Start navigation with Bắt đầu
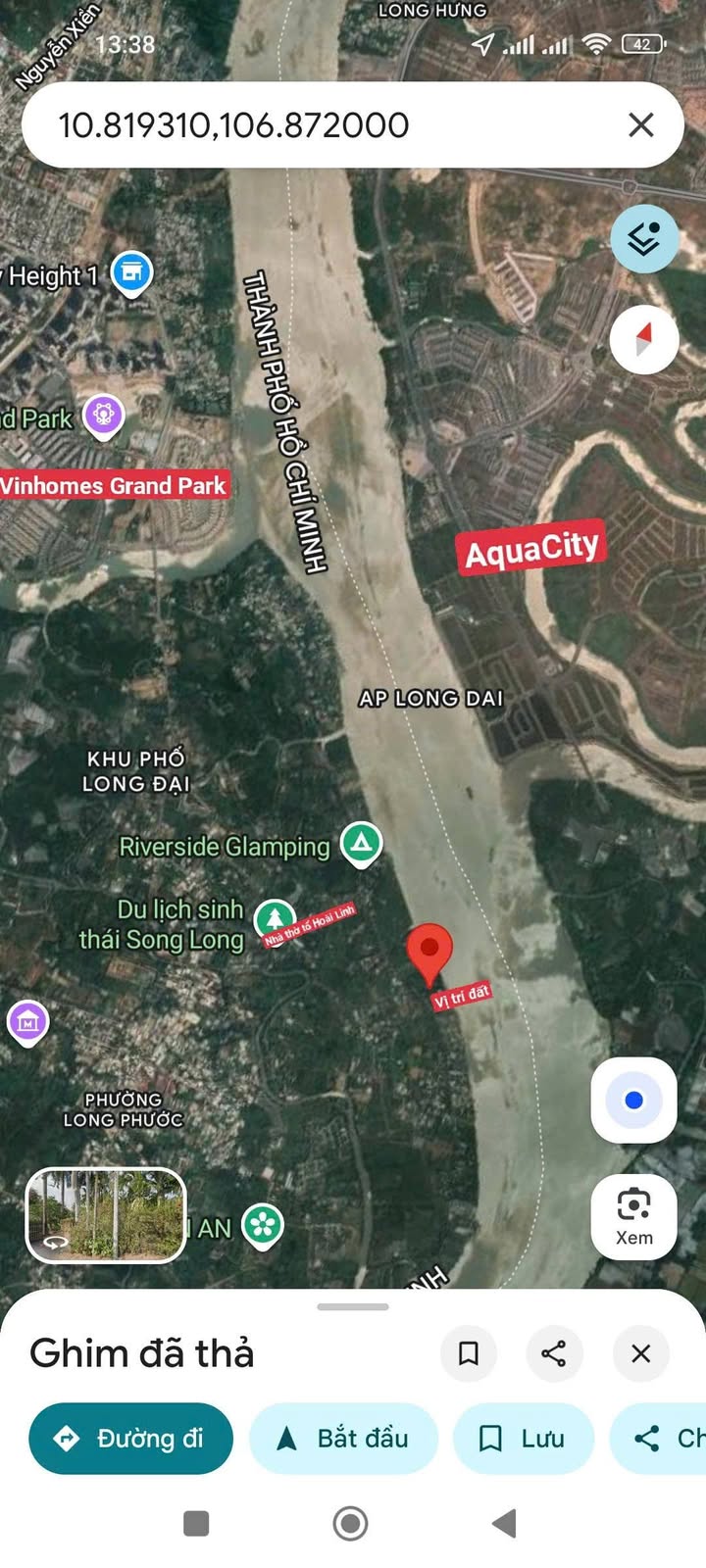 [343, 1438]
